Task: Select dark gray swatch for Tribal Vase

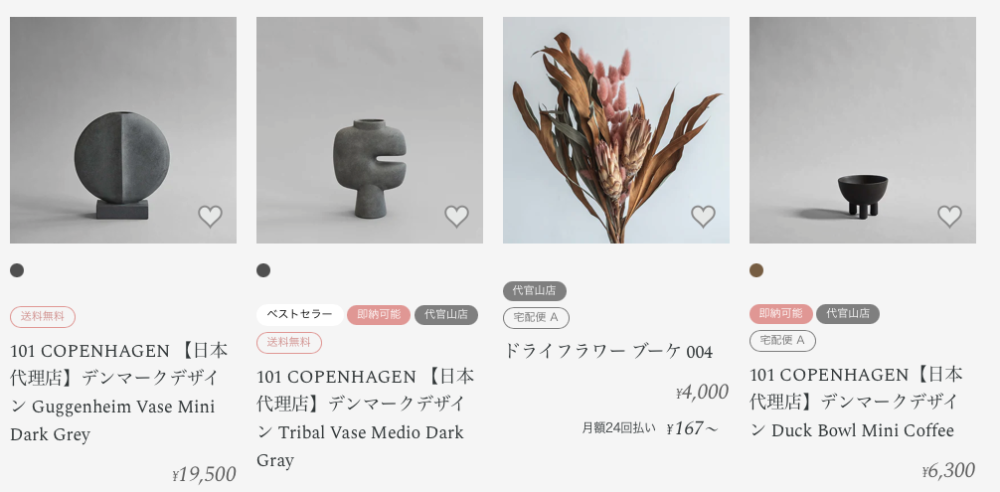Action: (x=263, y=270)
